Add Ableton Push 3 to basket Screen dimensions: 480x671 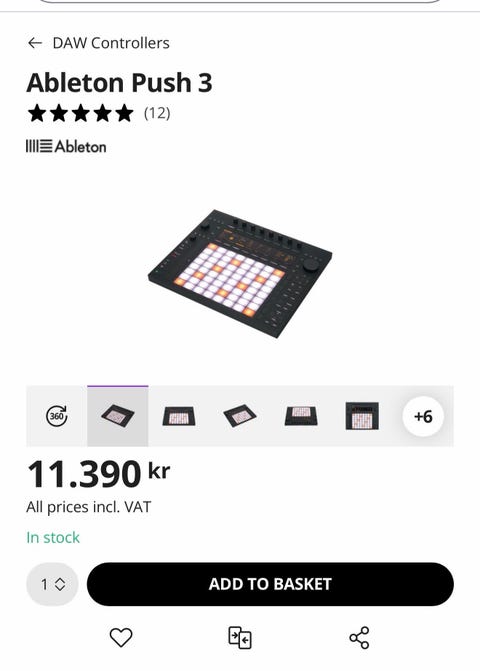[270, 584]
